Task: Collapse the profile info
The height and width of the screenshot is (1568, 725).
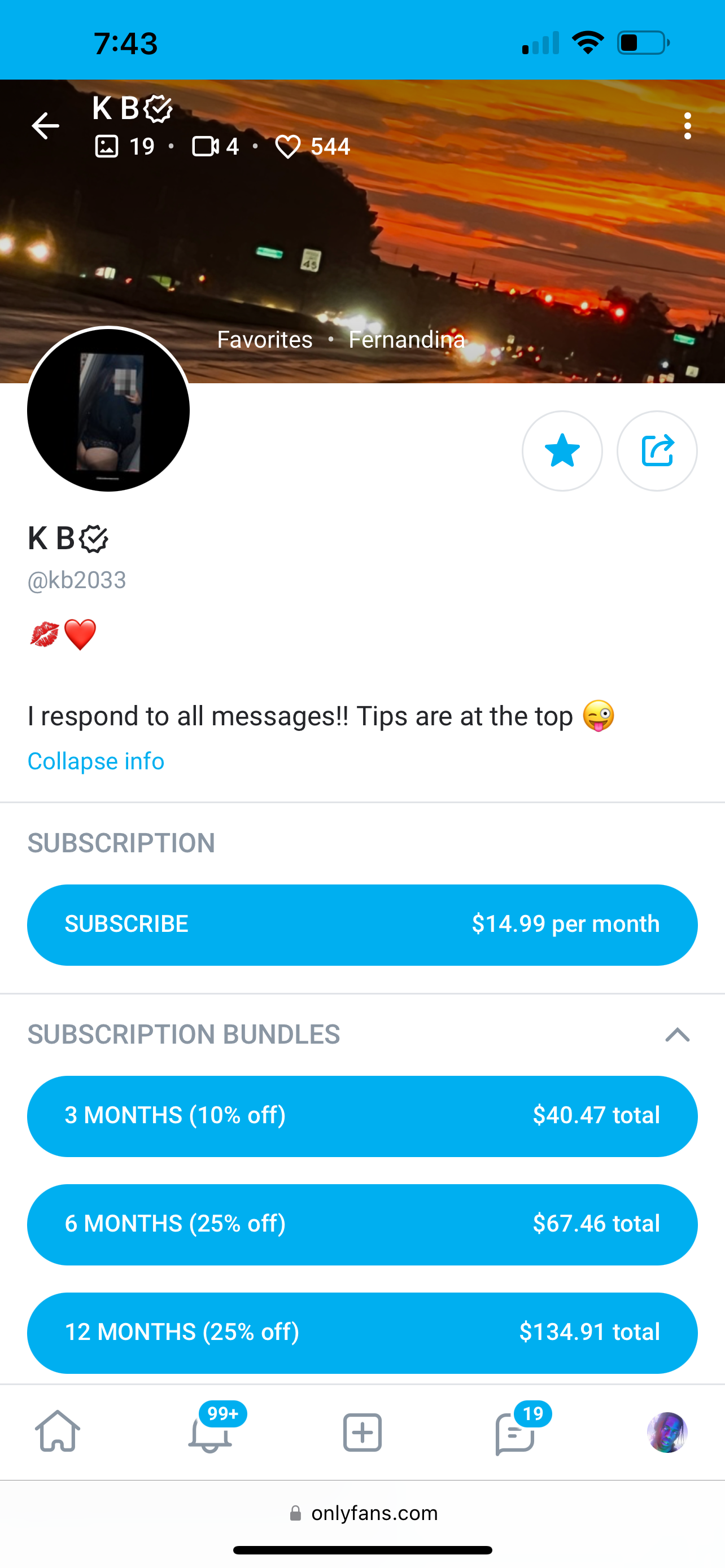Action: pyautogui.click(x=95, y=761)
